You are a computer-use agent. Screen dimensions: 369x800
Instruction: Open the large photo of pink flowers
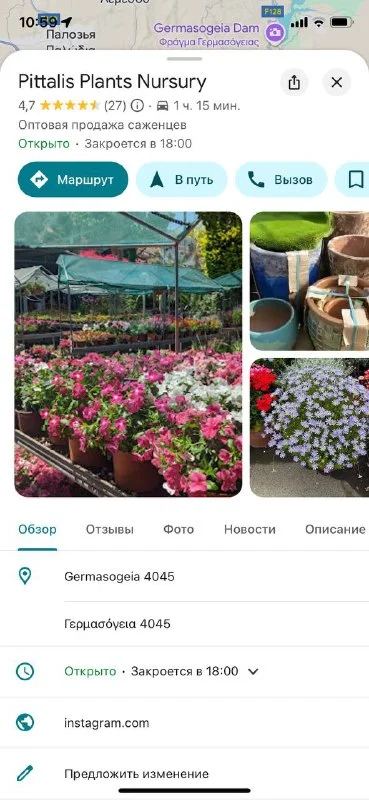coord(128,354)
